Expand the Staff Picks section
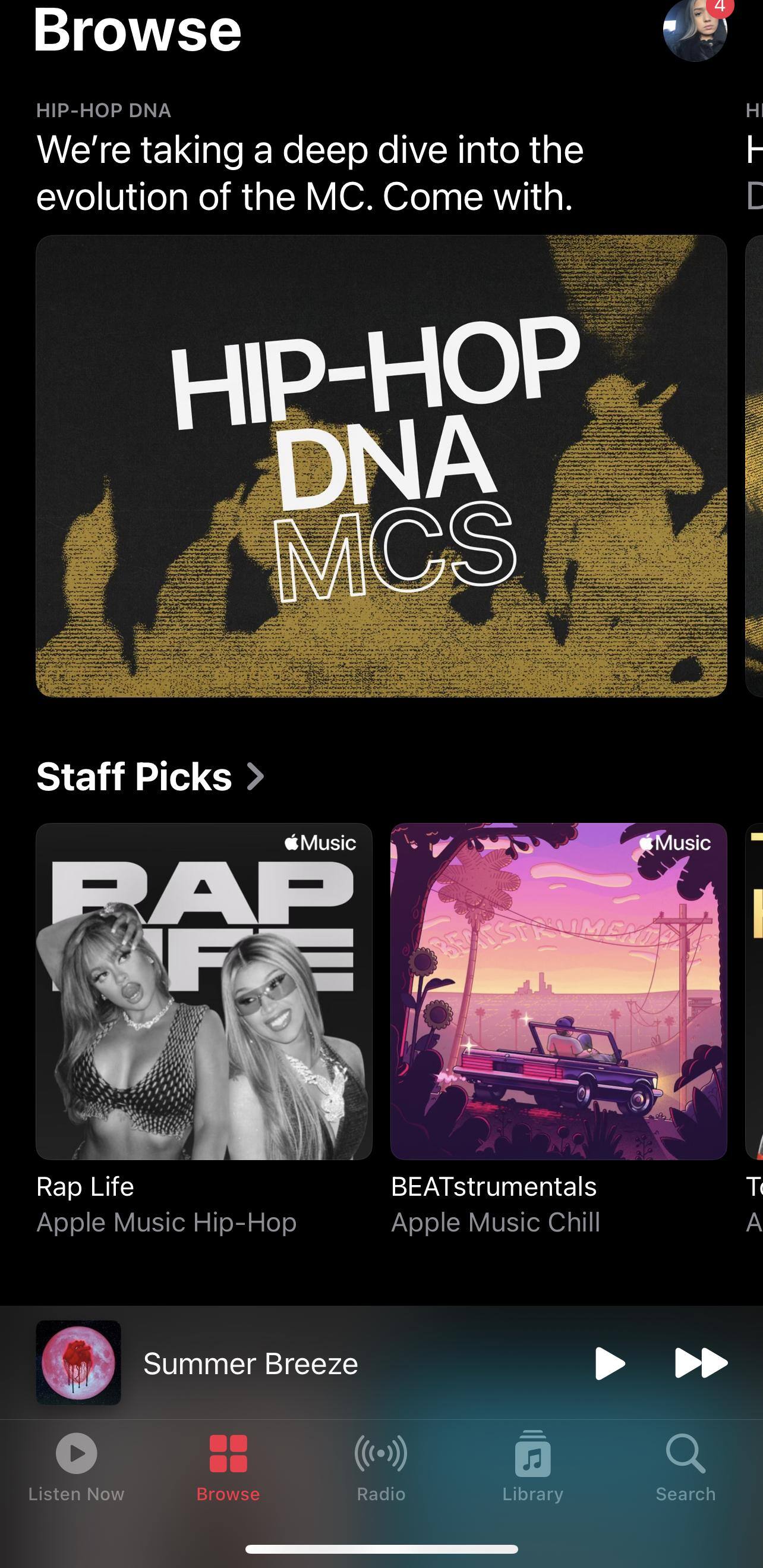The image size is (763, 1568). coord(150,777)
